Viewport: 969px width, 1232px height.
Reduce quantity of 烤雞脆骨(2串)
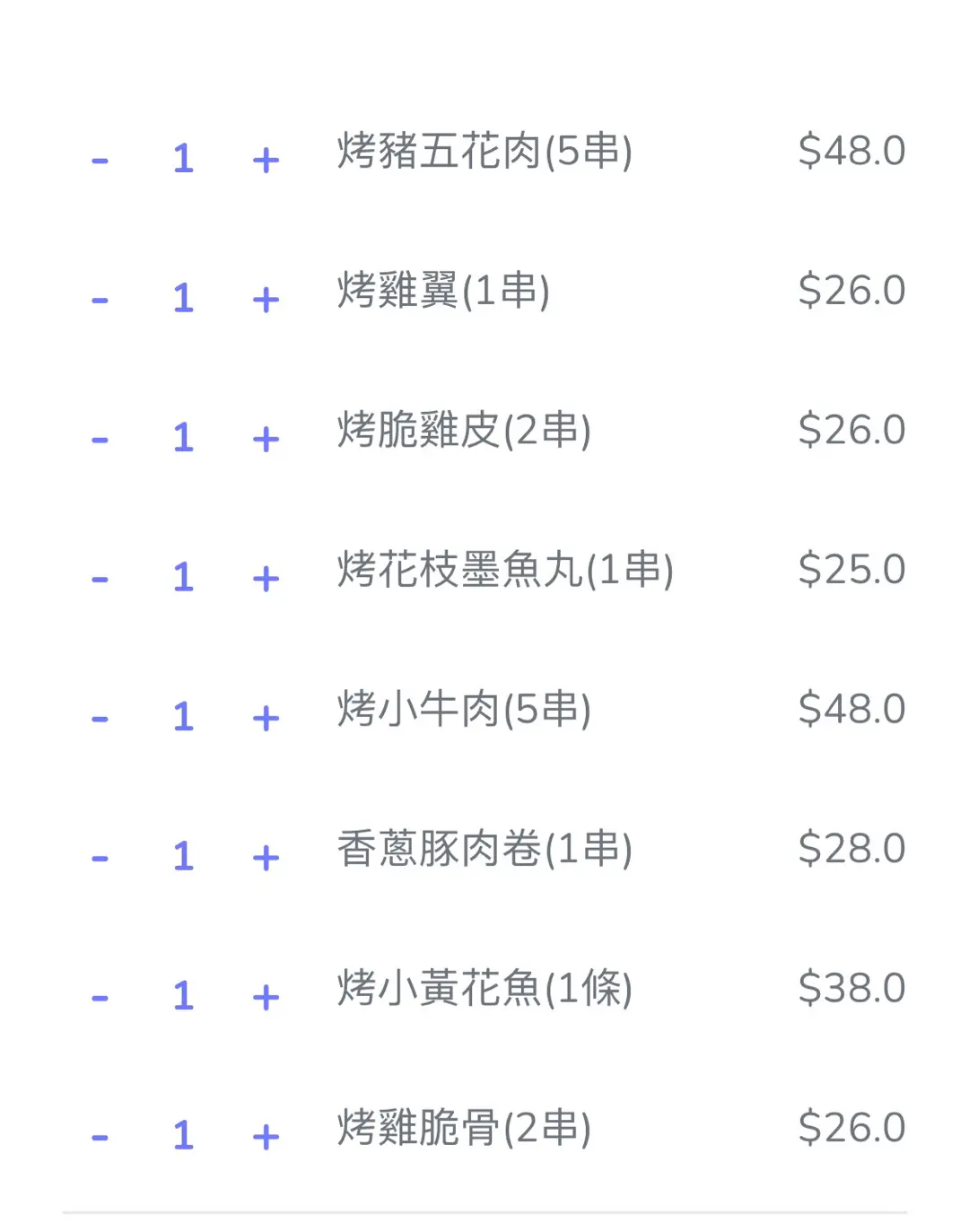click(x=100, y=1137)
